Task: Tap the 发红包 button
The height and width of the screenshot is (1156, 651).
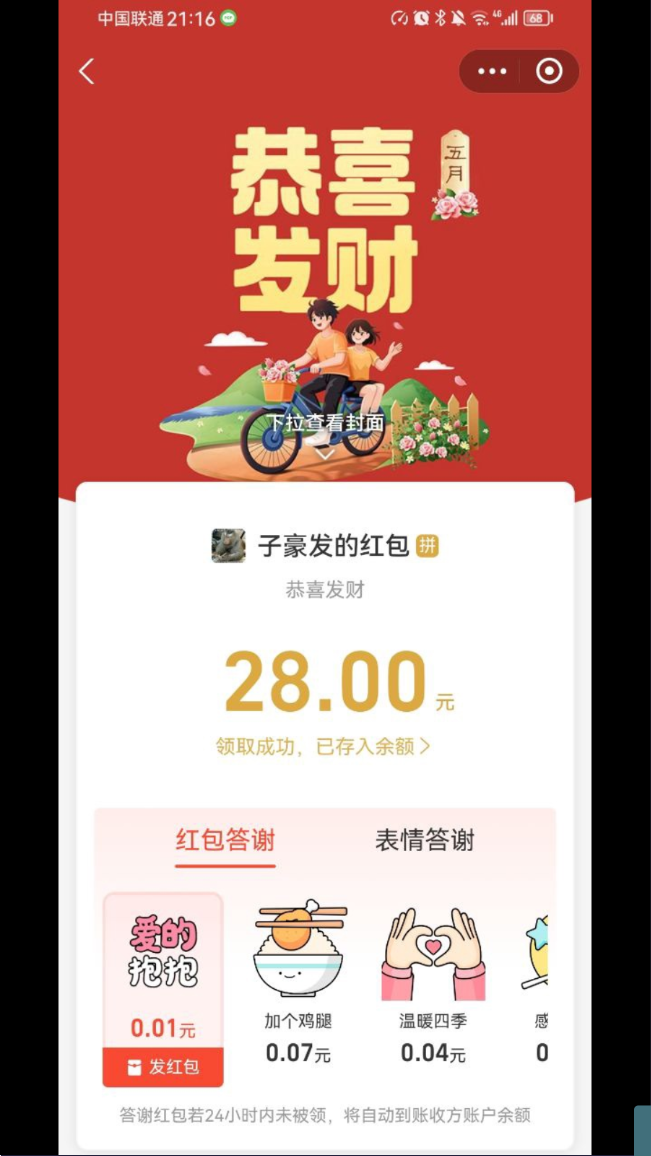Action: pyautogui.click(x=163, y=1067)
